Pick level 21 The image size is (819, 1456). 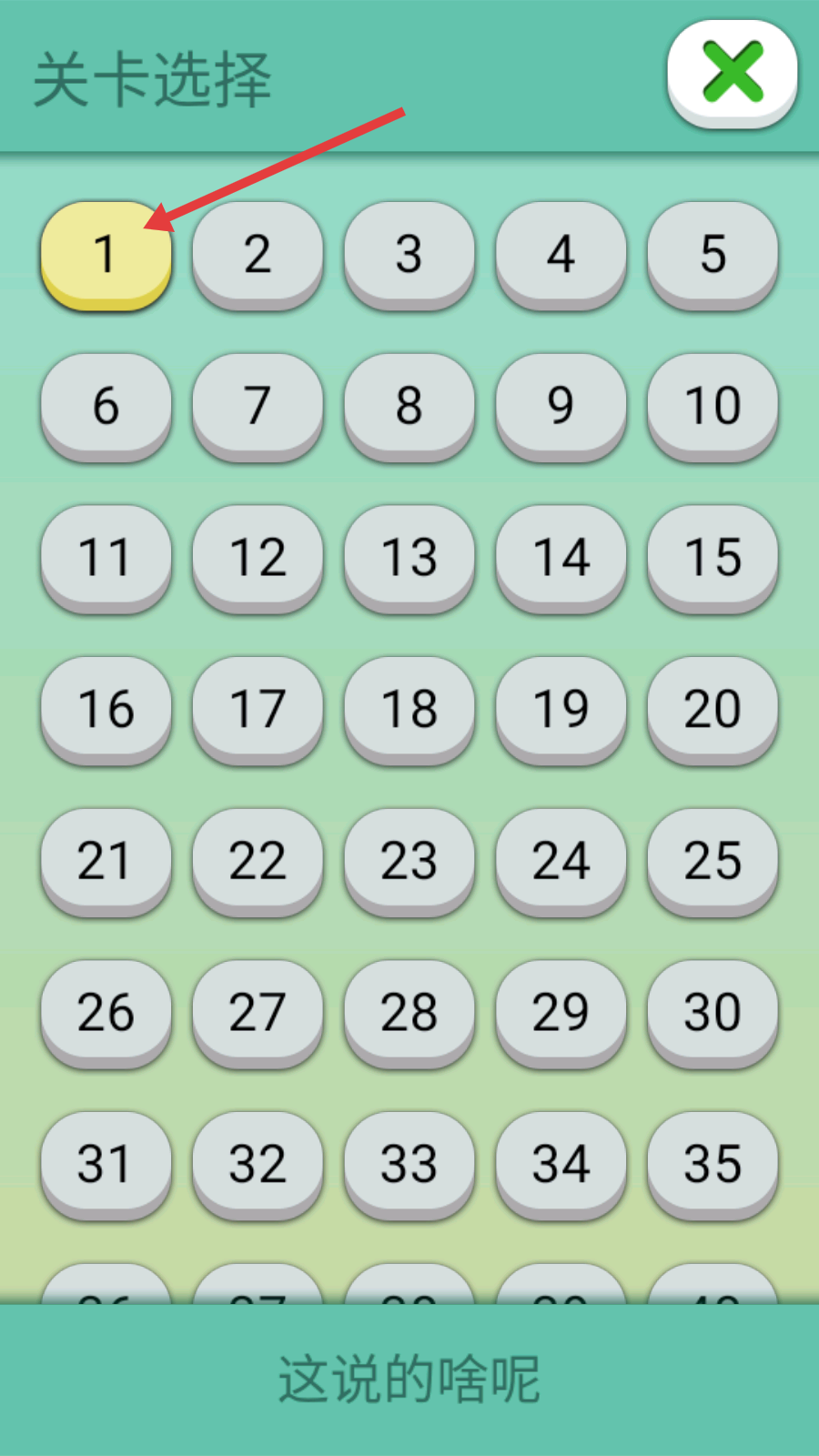point(106,860)
